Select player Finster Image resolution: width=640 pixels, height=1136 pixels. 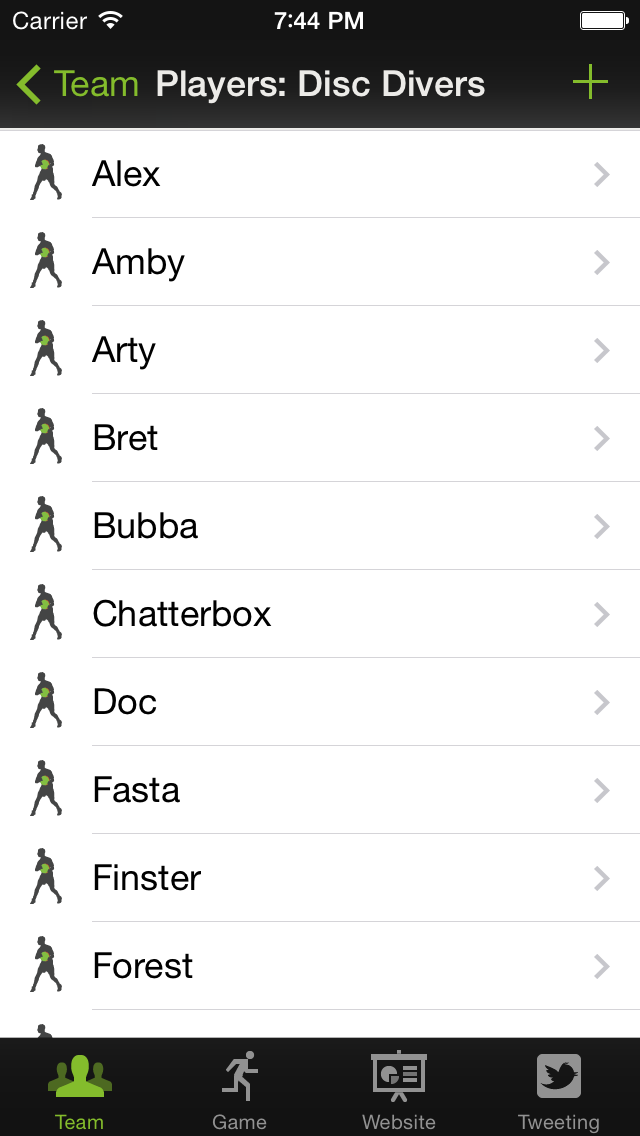coord(320,878)
